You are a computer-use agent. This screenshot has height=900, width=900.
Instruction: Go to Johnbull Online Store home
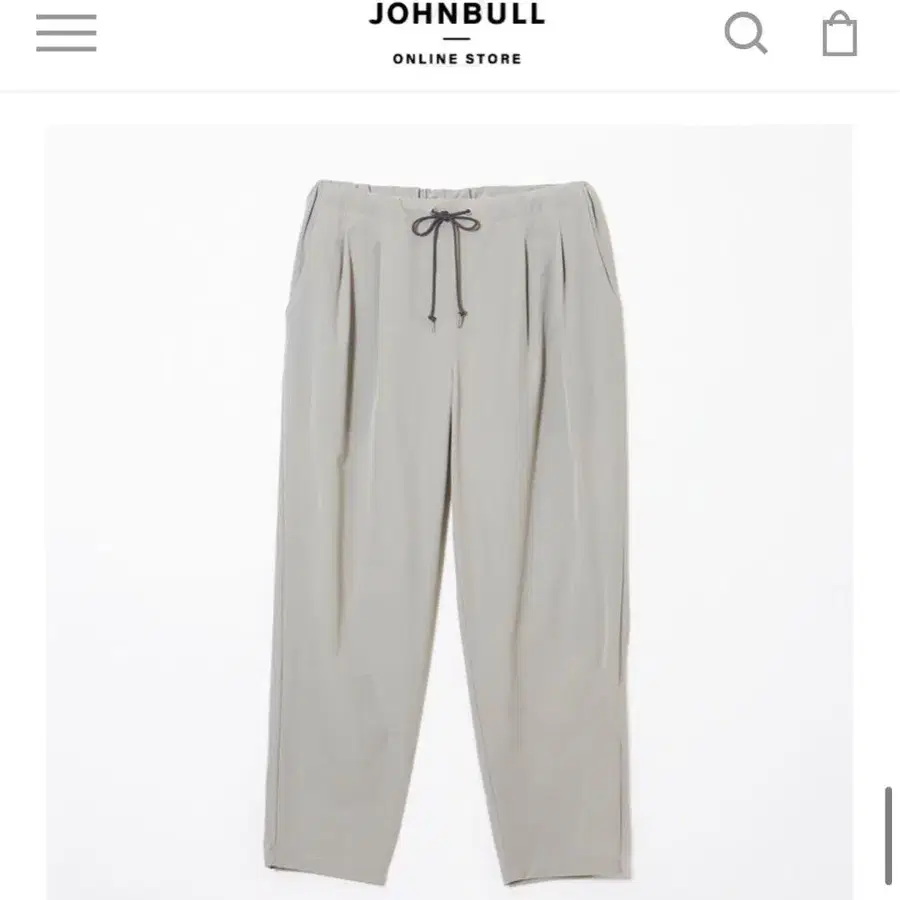(x=457, y=33)
